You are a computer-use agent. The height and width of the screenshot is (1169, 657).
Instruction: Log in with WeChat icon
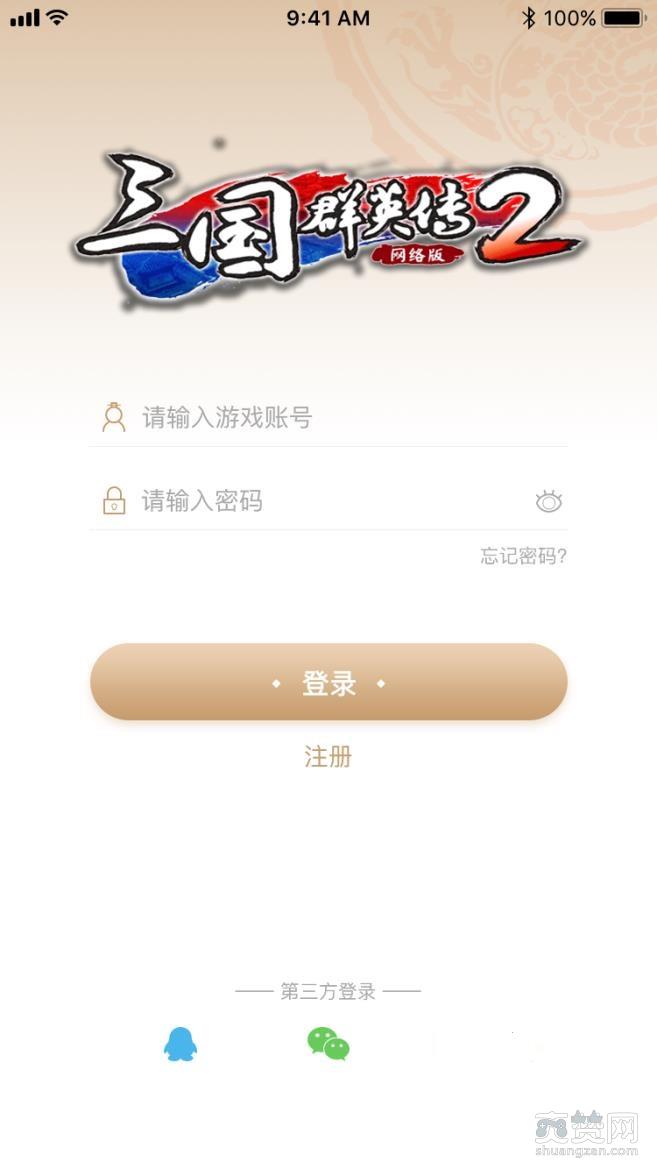[x=328, y=1044]
